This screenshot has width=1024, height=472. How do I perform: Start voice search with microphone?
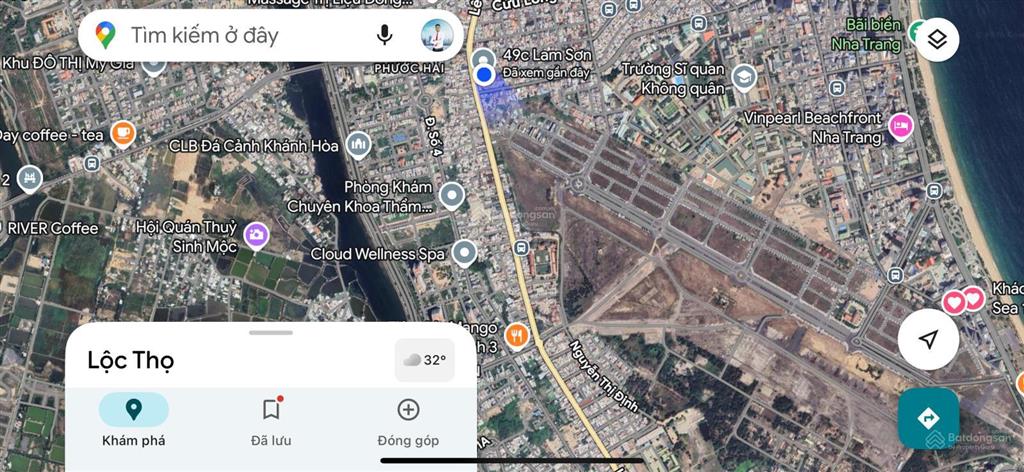coord(384,36)
